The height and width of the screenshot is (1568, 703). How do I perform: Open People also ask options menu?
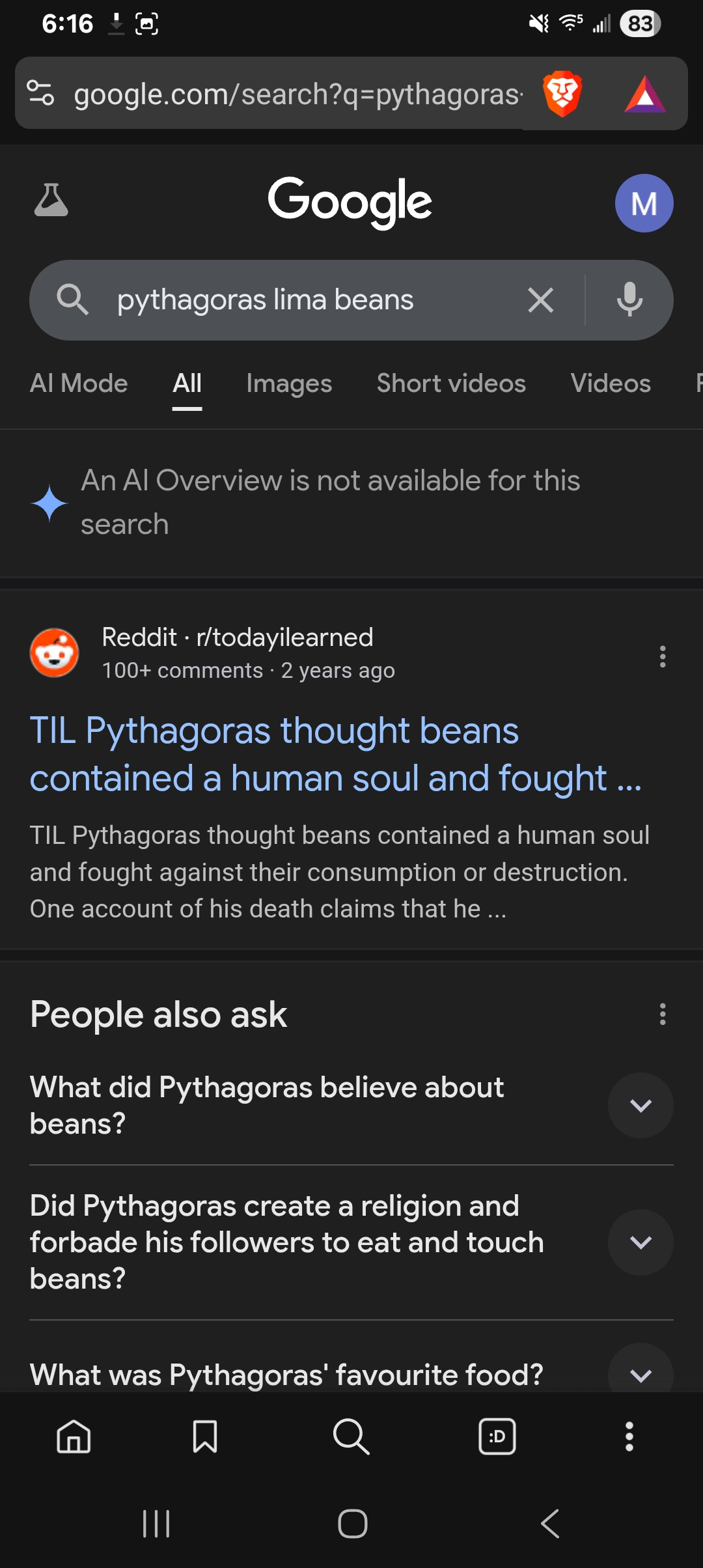[663, 1014]
